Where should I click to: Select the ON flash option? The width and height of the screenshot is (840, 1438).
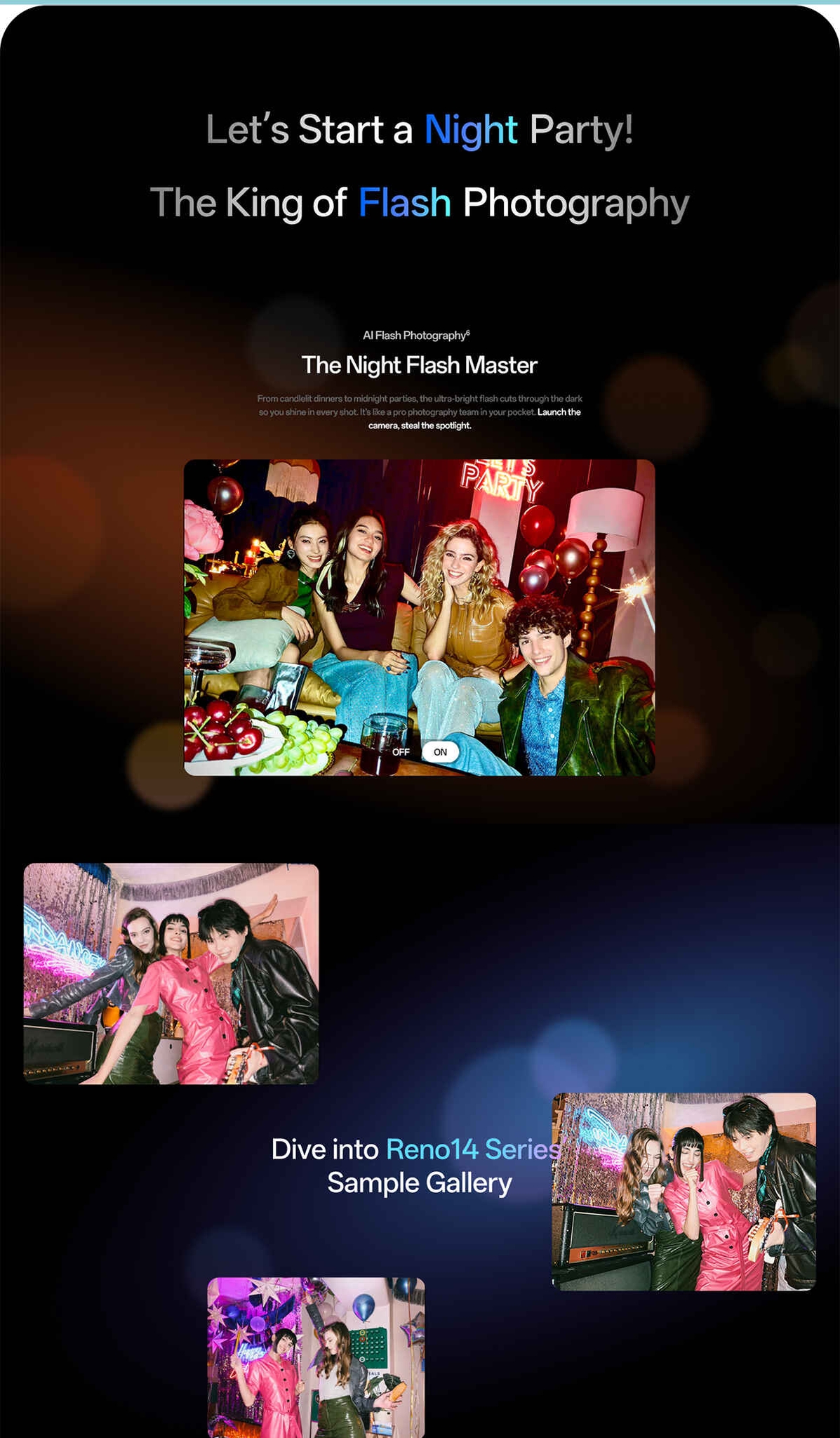point(440,752)
